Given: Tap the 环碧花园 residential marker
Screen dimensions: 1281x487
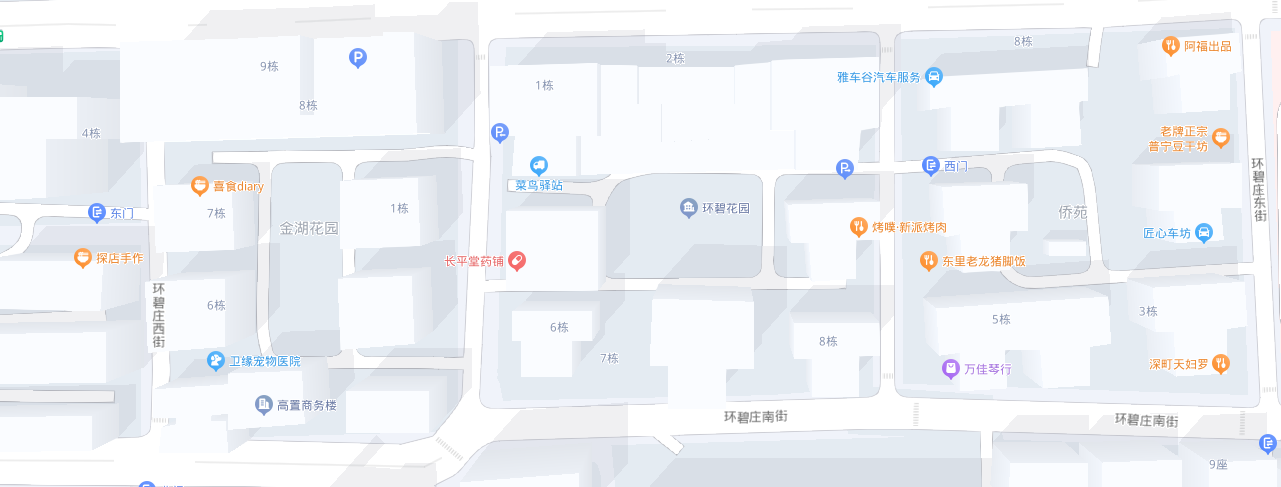Looking at the screenshot, I should (689, 208).
